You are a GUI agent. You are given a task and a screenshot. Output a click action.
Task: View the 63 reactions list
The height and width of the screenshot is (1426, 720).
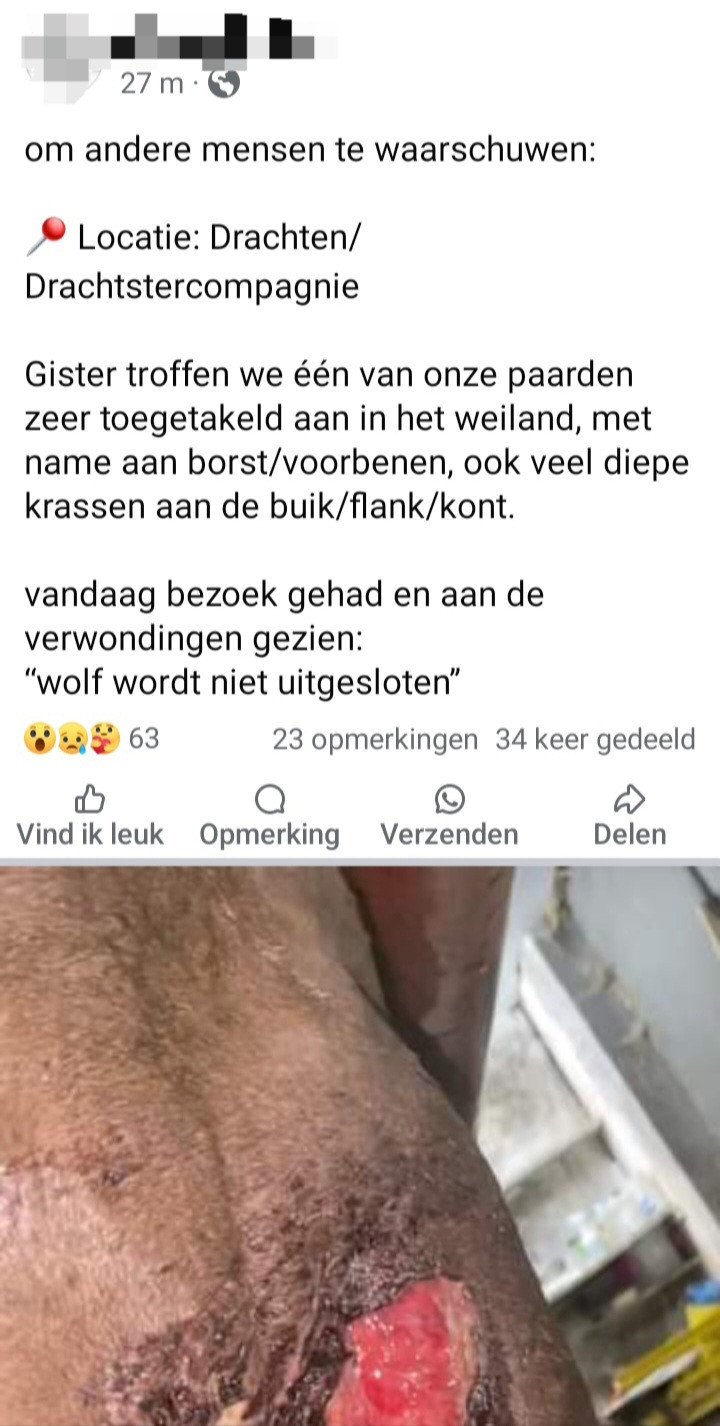coord(90,740)
